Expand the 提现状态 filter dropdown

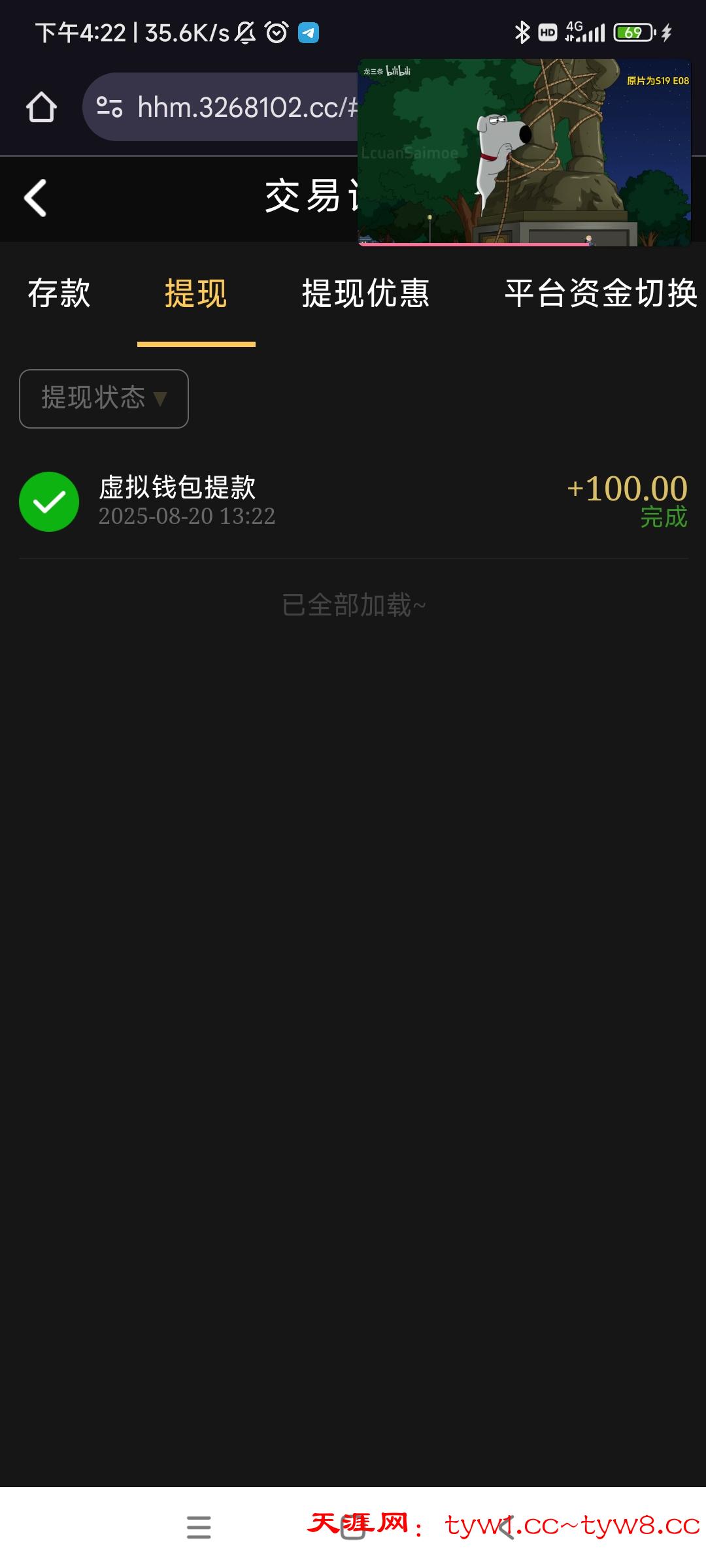pyautogui.click(x=104, y=399)
